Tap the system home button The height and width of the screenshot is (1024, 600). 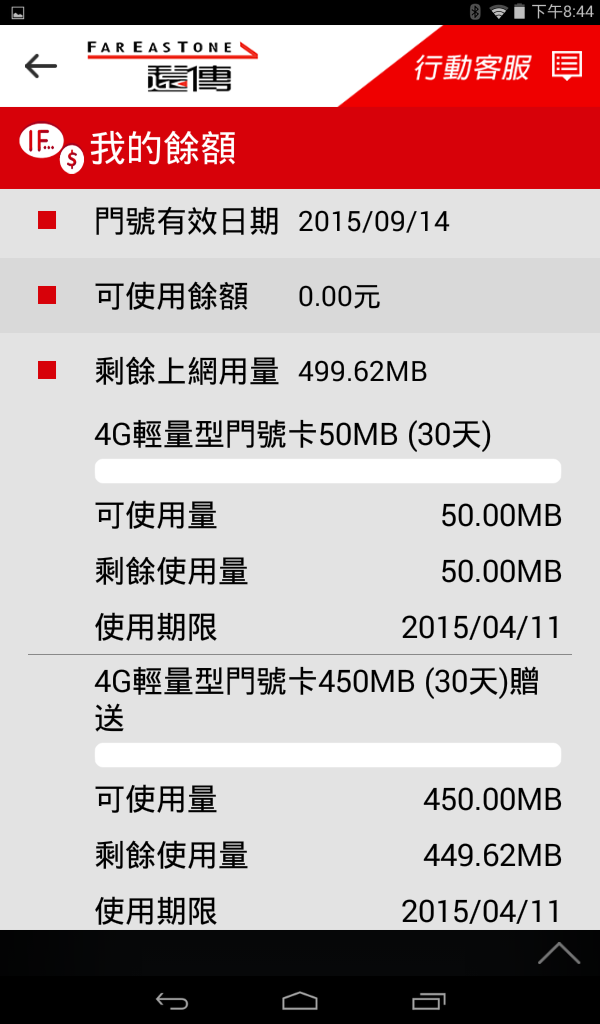(x=300, y=1000)
